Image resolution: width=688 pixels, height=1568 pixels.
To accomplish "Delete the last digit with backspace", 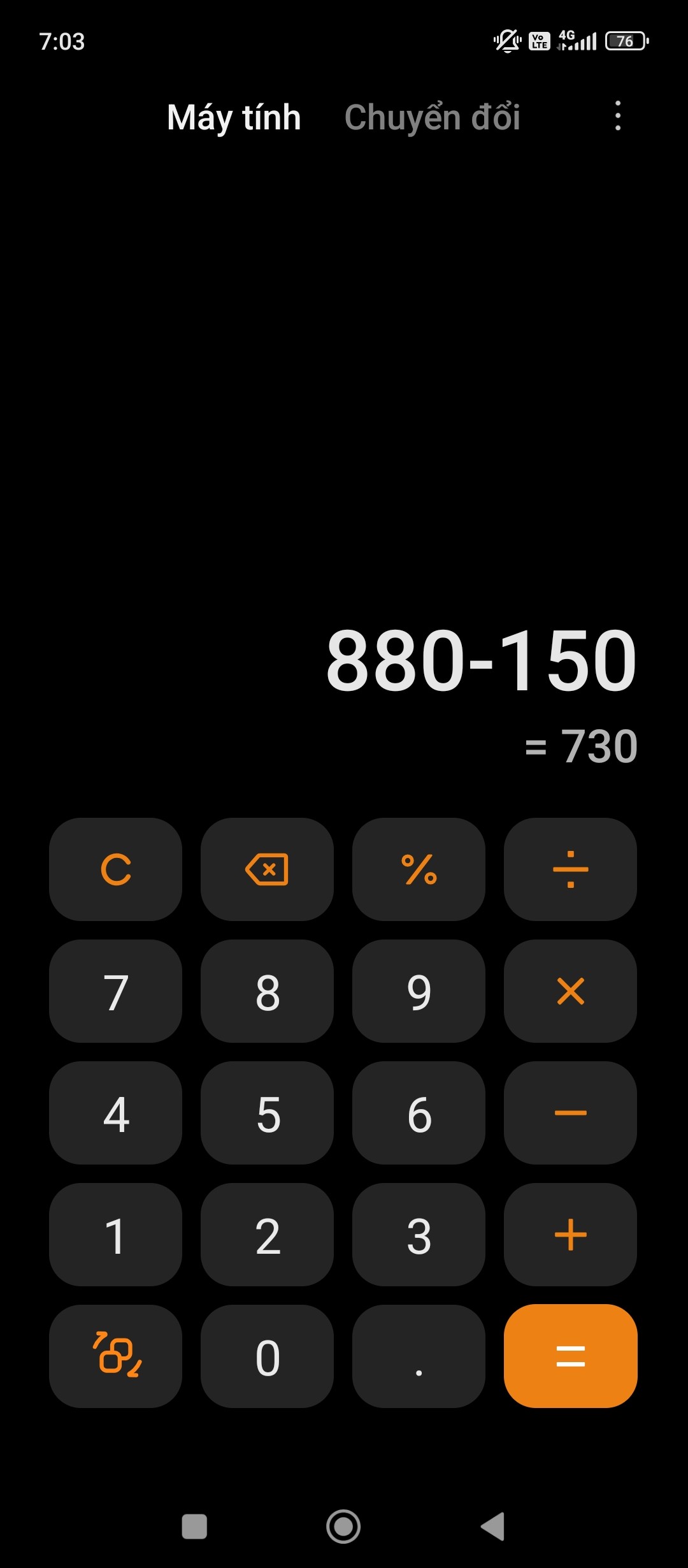I will pyautogui.click(x=267, y=869).
